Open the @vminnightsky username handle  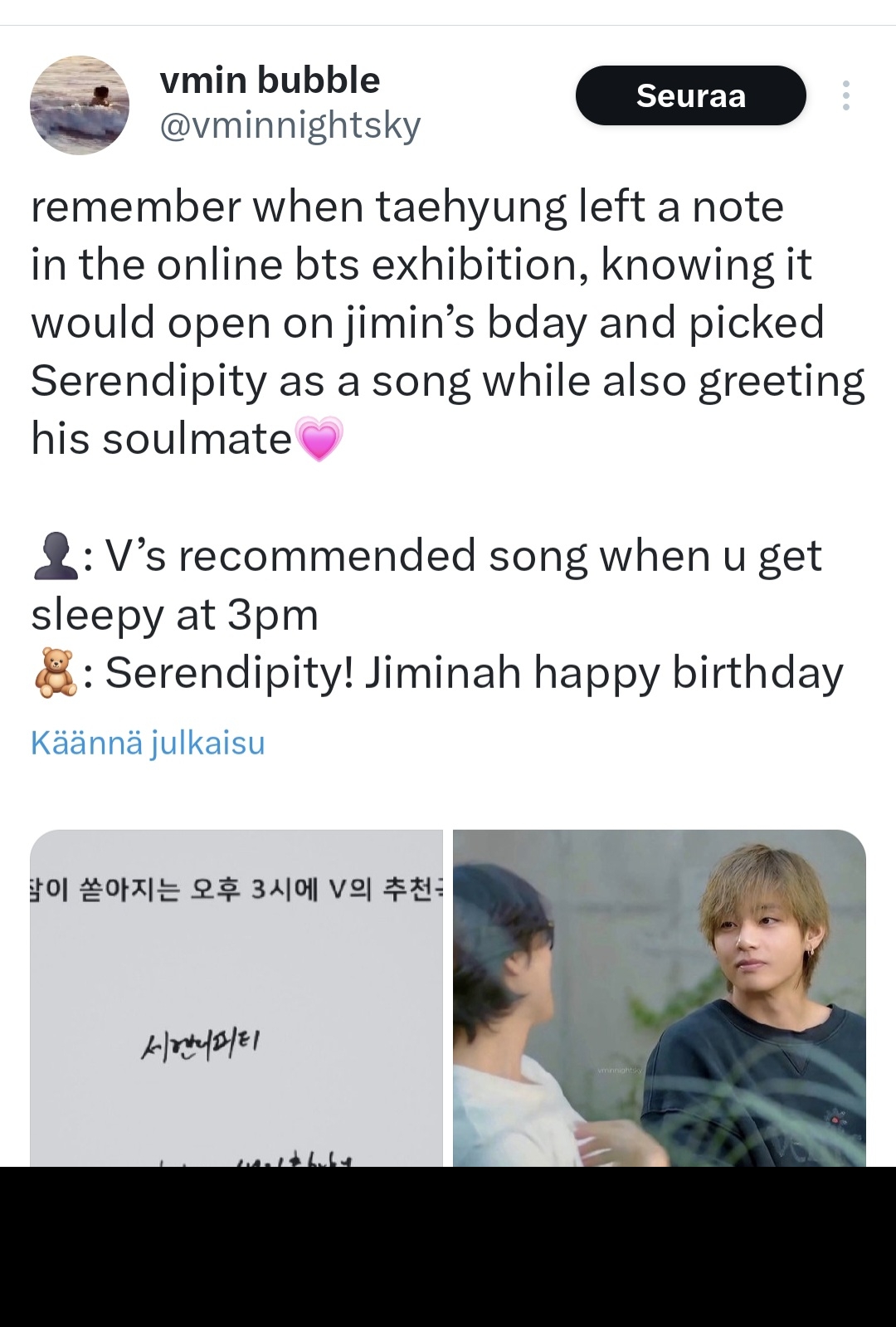tap(290, 125)
